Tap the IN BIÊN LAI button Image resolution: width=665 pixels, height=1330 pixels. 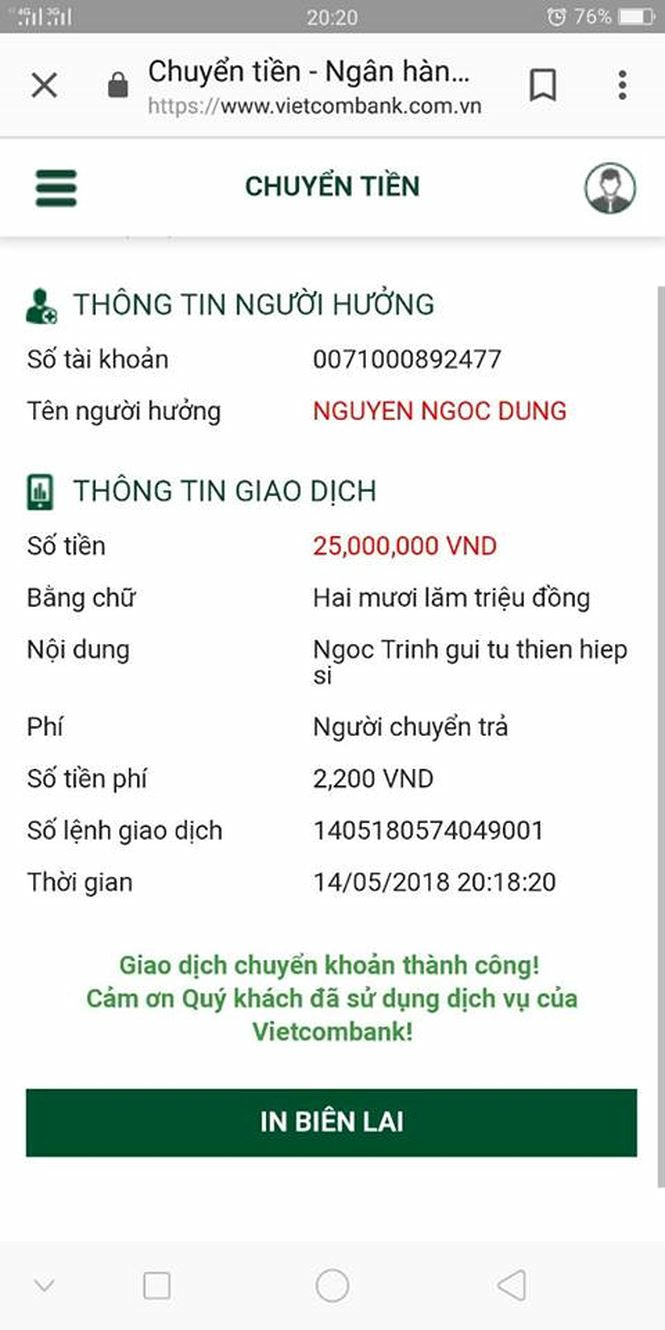pyautogui.click(x=331, y=1122)
